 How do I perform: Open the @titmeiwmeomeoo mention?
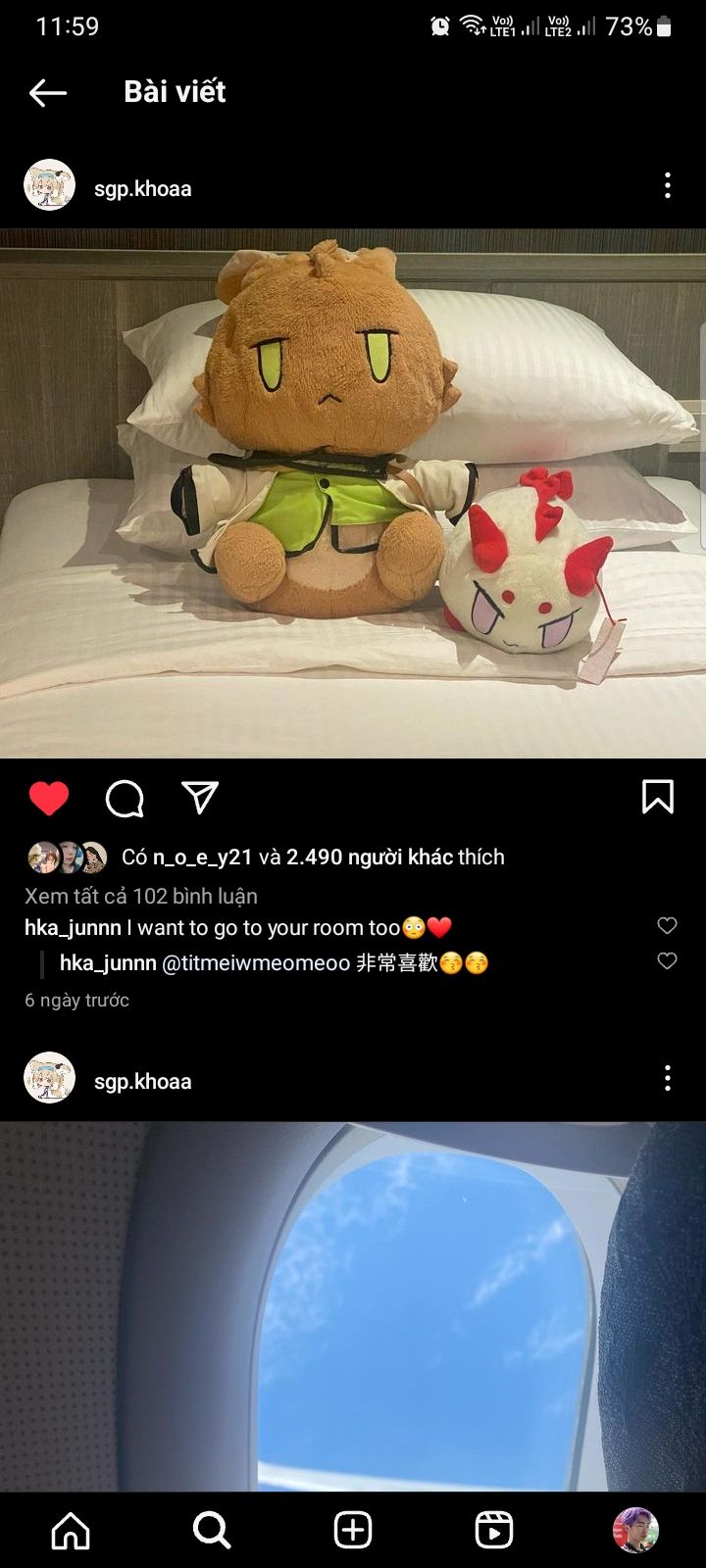[x=255, y=963]
